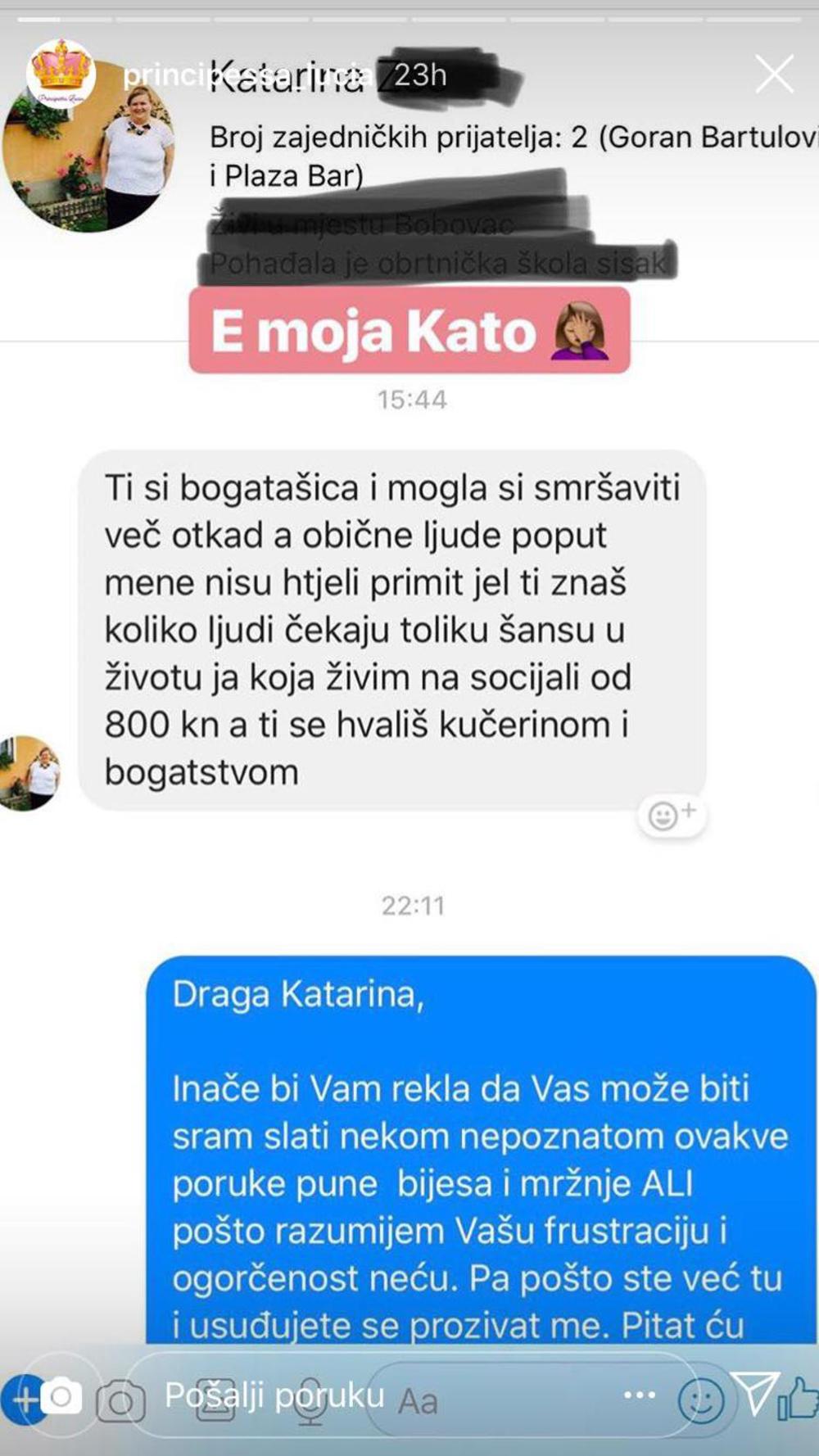Close the story with the X
The width and height of the screenshot is (819, 1456).
[773, 72]
